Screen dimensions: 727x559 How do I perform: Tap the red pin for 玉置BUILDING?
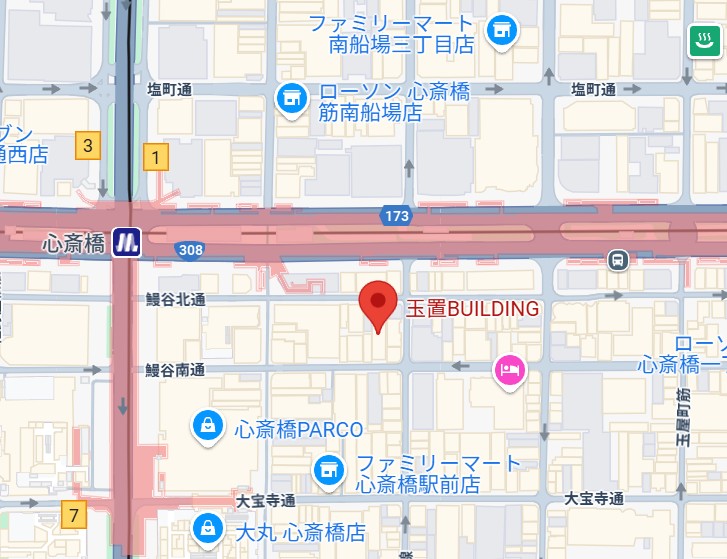click(378, 303)
